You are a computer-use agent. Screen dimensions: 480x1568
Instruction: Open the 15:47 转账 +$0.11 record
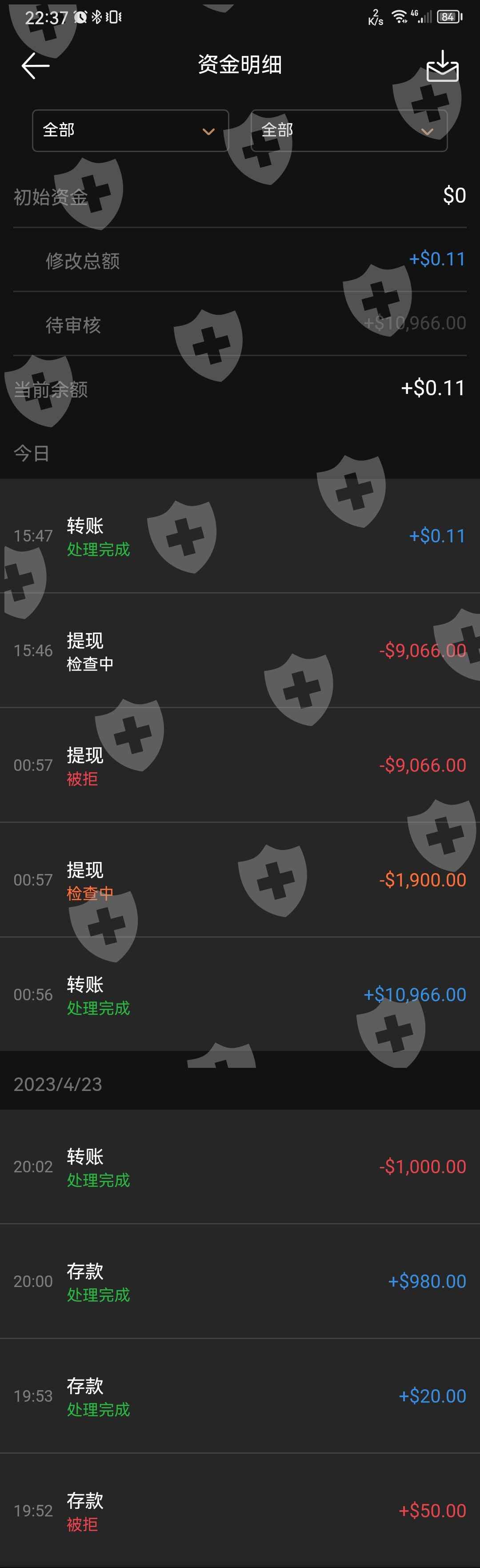(x=240, y=536)
